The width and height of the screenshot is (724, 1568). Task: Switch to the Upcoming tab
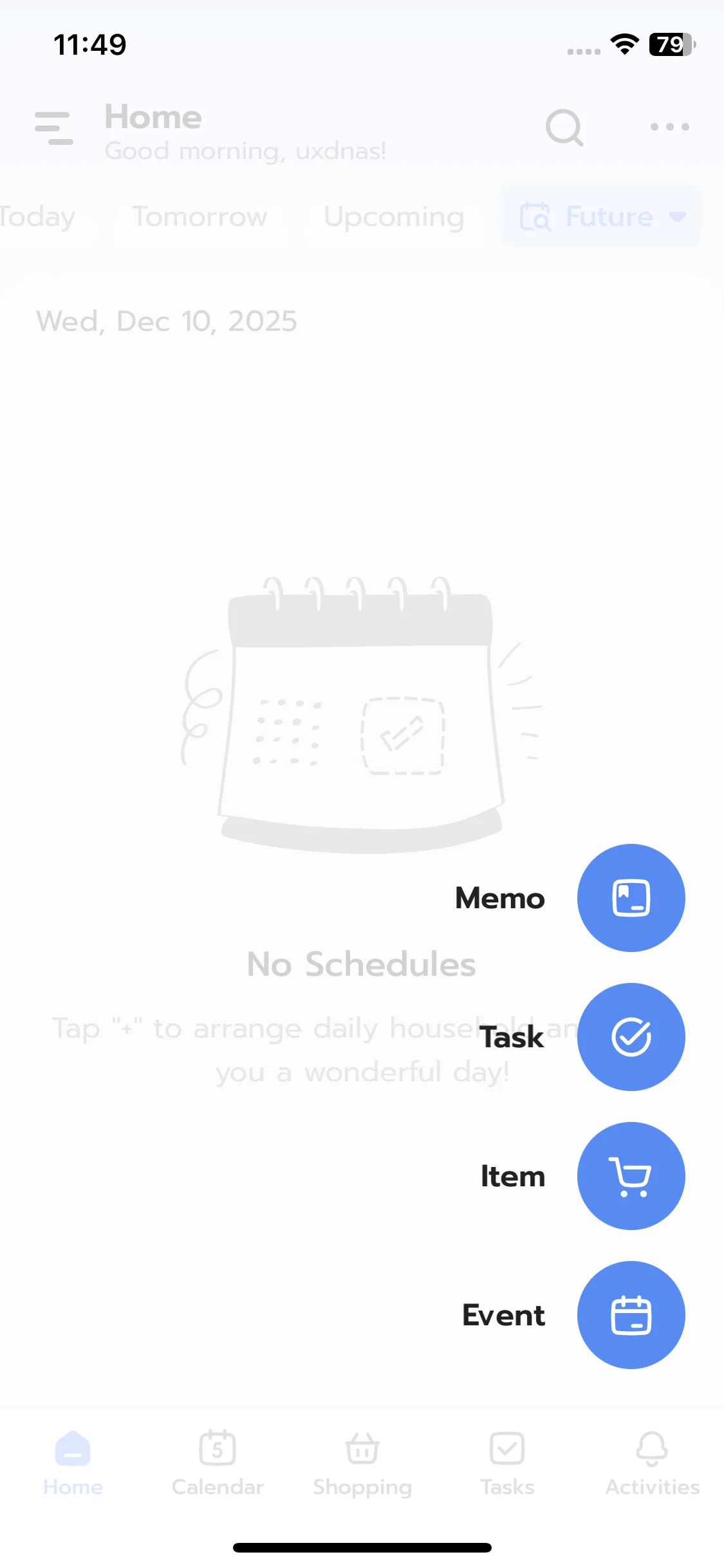tap(394, 217)
